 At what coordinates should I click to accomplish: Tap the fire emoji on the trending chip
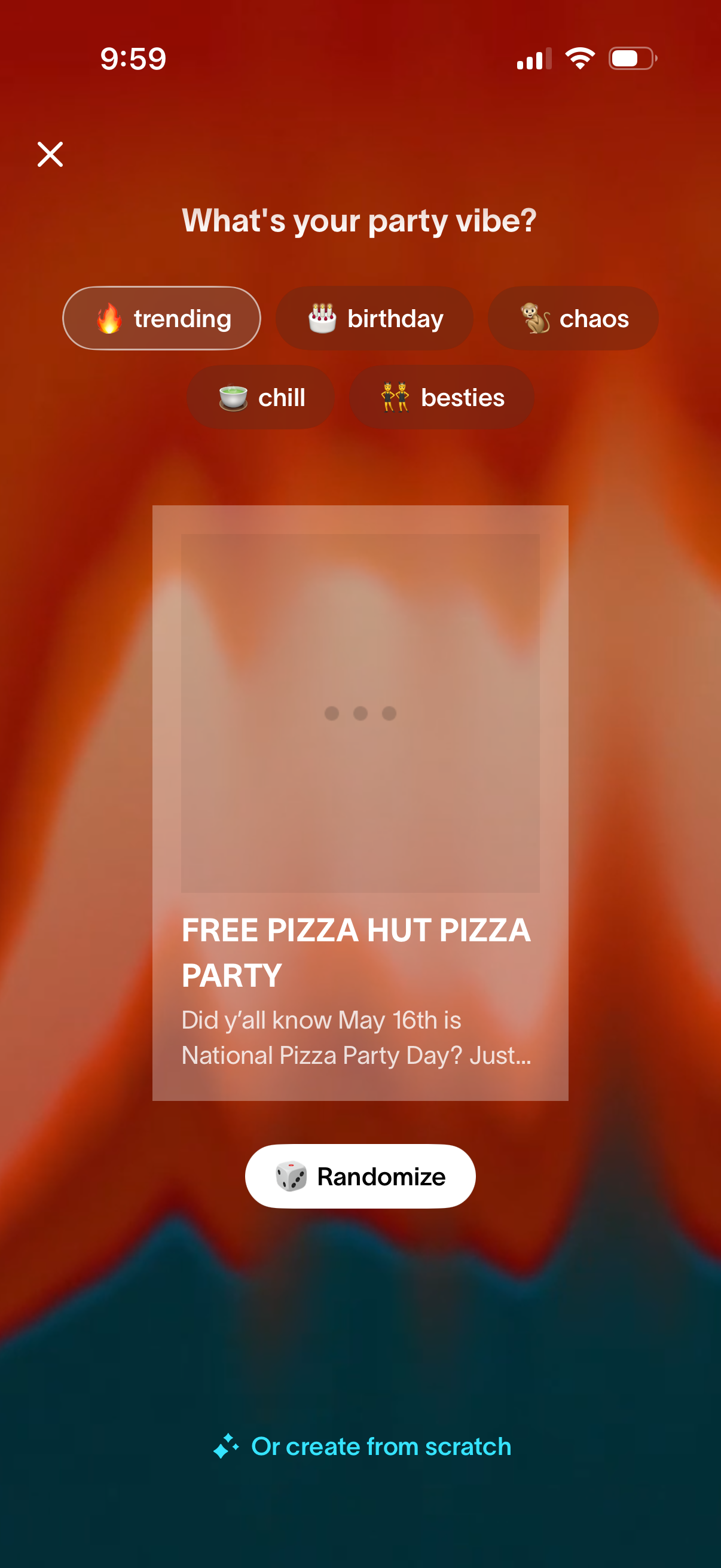(110, 318)
